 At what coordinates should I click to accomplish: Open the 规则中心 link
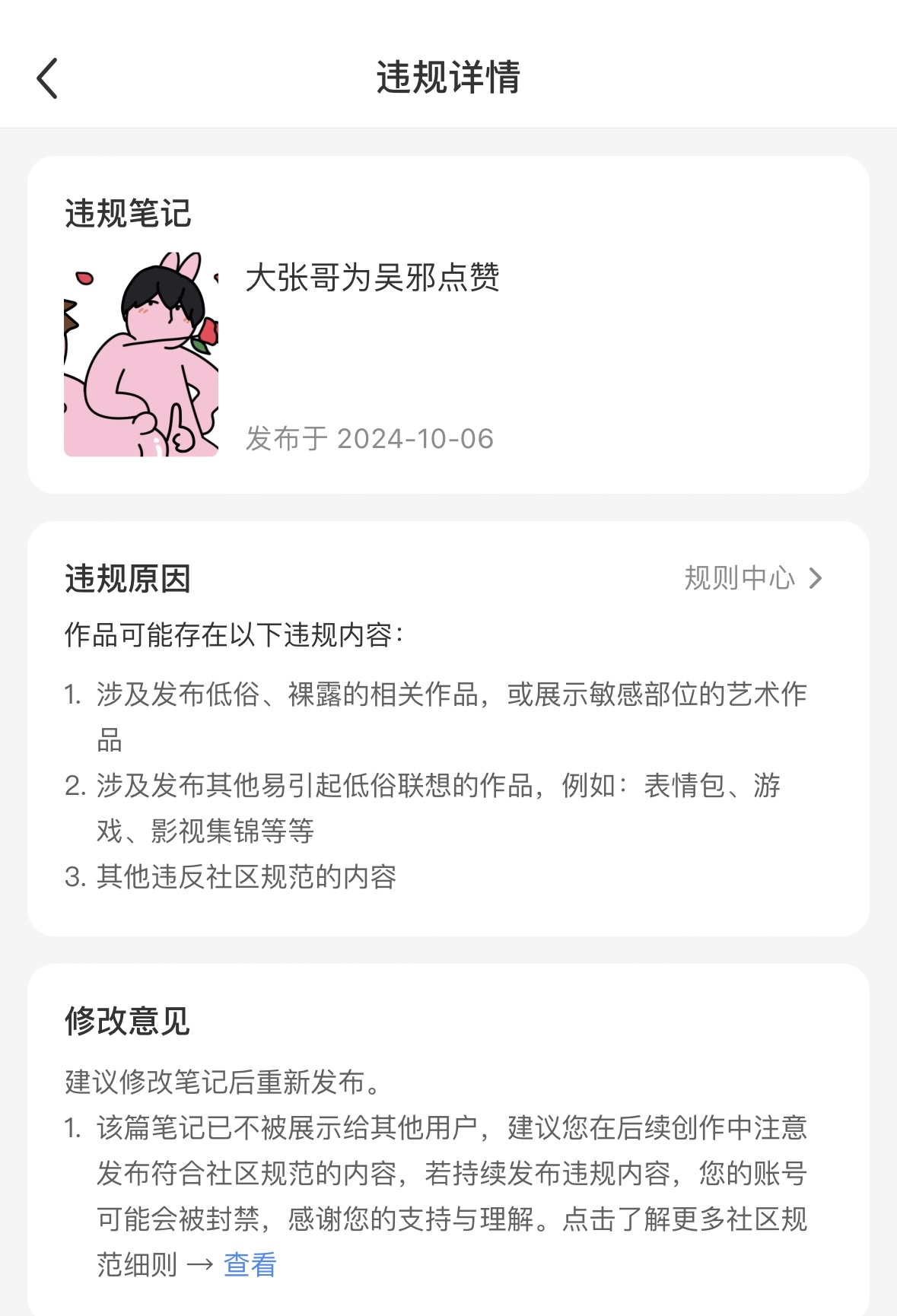pyautogui.click(x=752, y=578)
